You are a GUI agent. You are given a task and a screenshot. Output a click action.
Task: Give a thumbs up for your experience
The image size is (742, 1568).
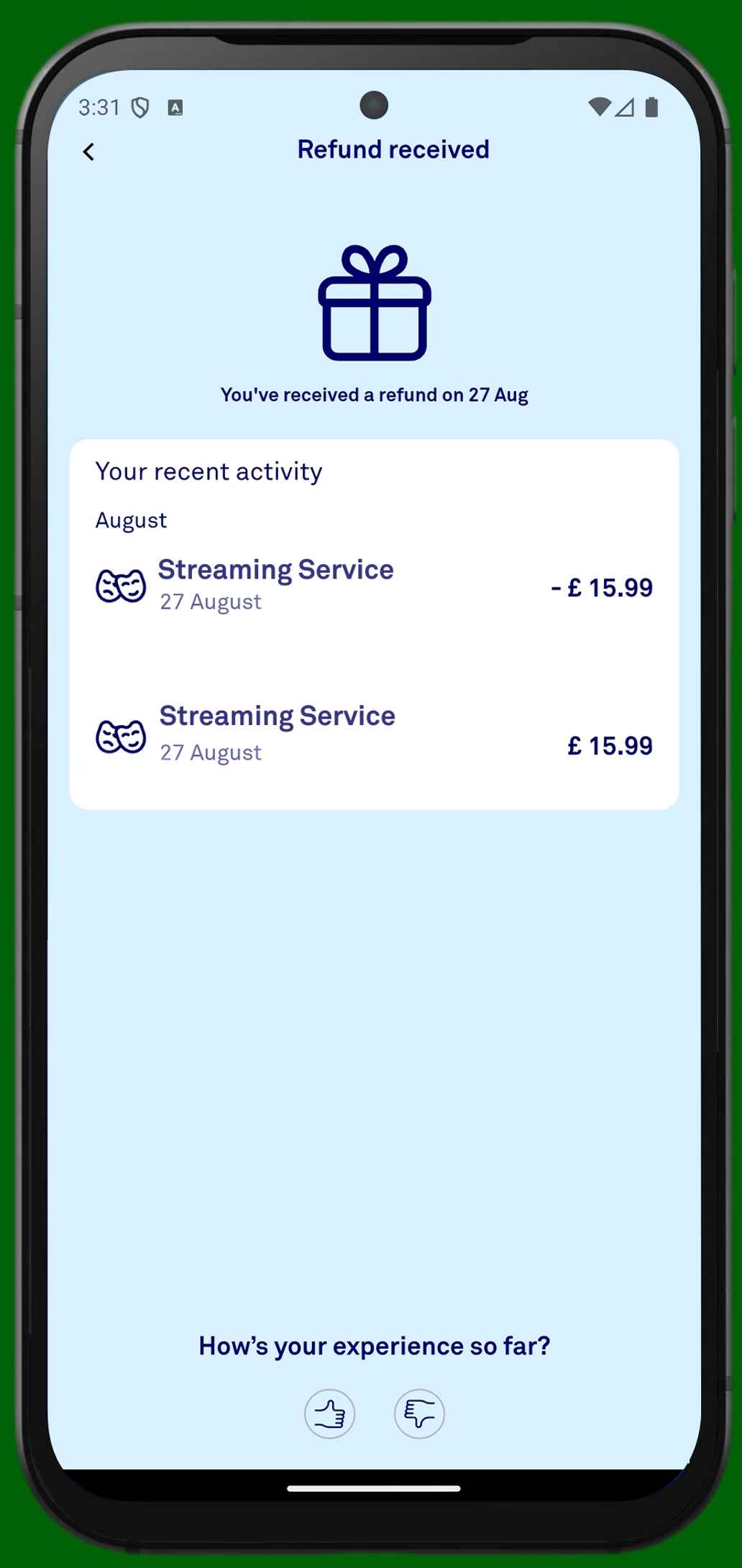pos(330,1413)
